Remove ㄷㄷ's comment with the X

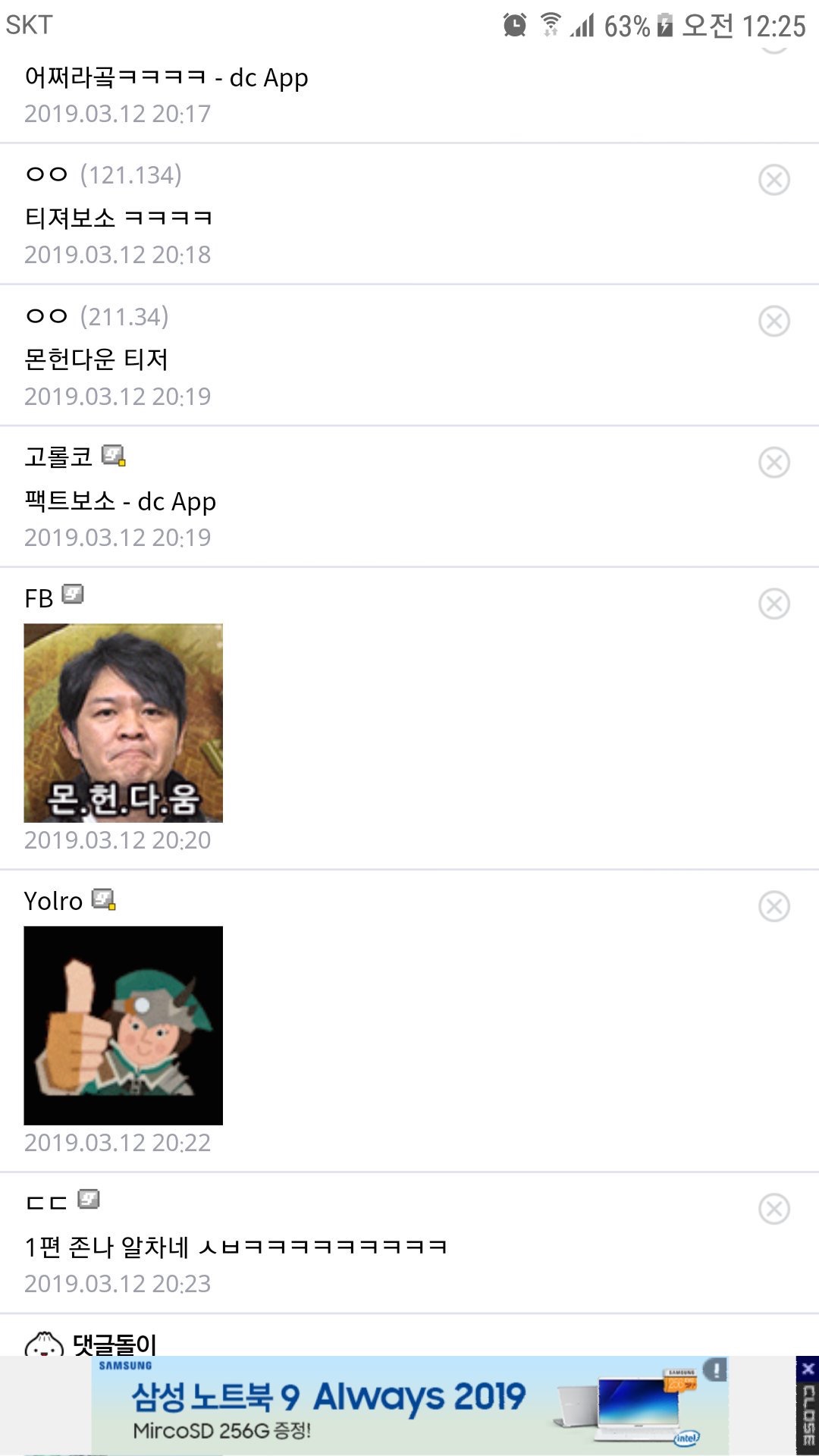coord(773,1210)
